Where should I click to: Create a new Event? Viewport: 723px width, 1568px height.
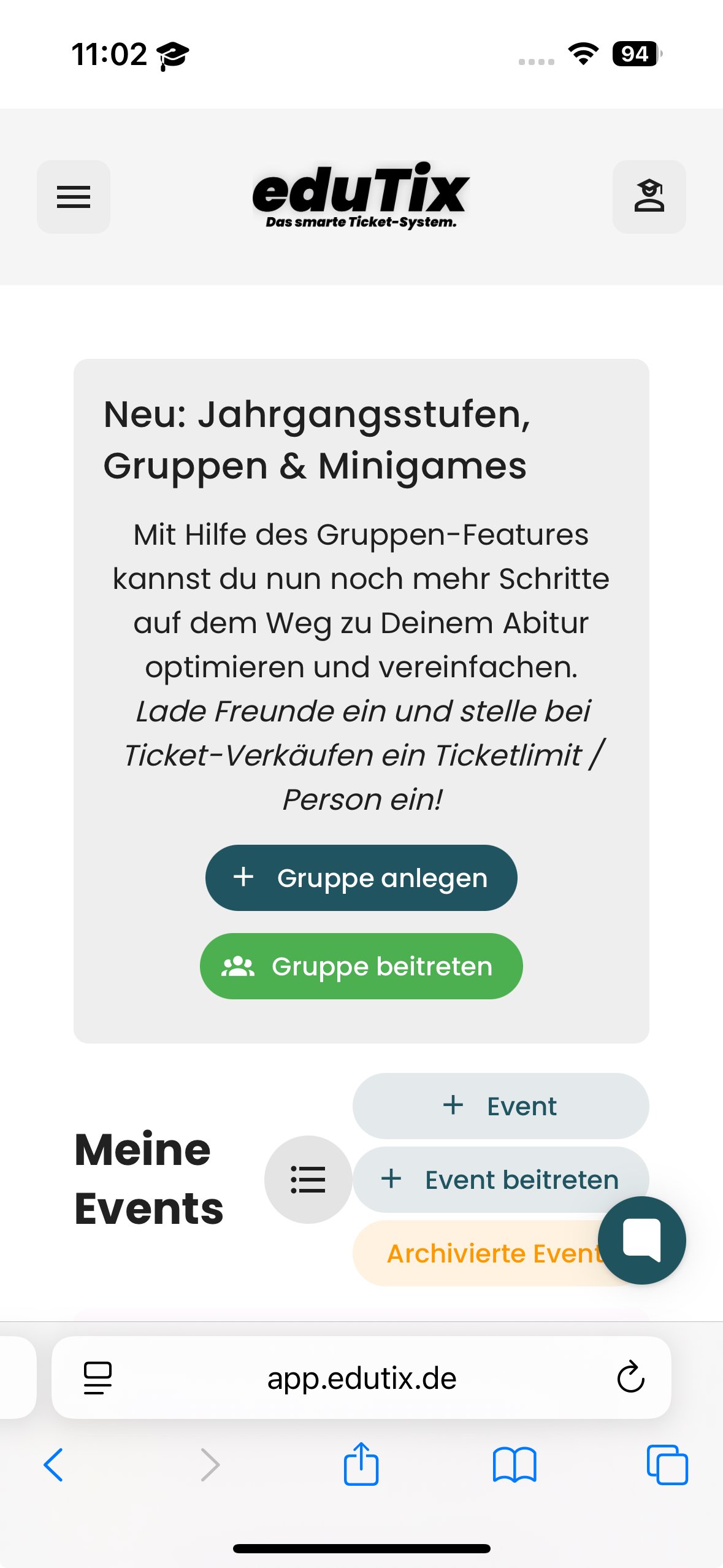[x=500, y=1106]
